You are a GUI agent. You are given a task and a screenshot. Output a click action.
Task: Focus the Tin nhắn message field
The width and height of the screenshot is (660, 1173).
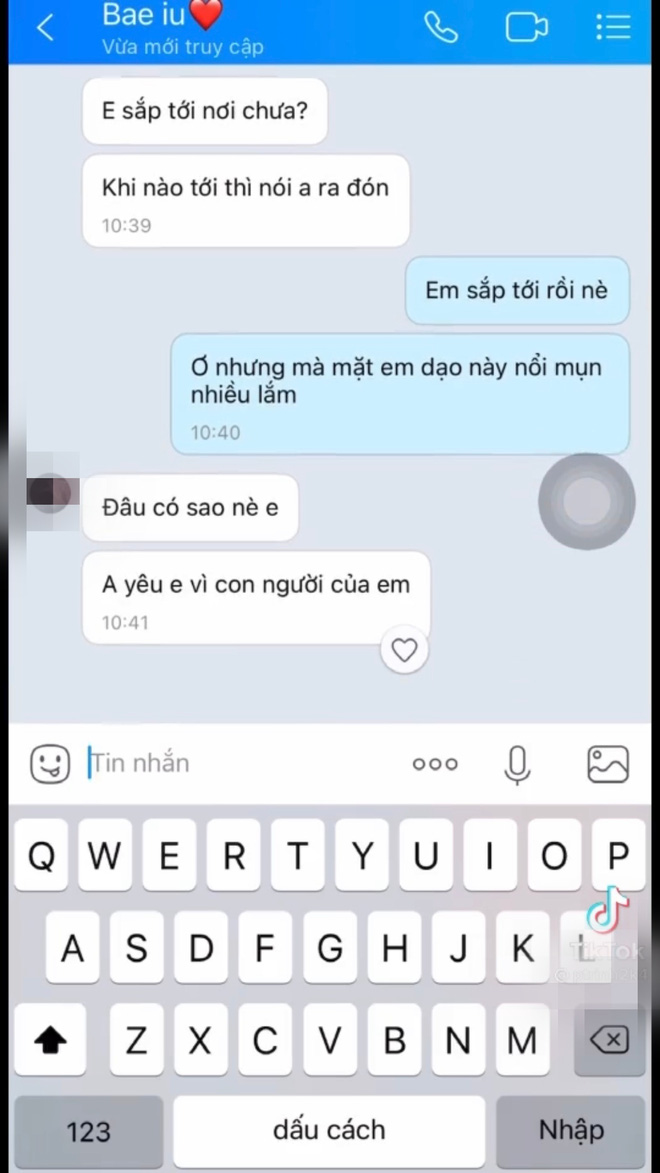pyautogui.click(x=240, y=764)
